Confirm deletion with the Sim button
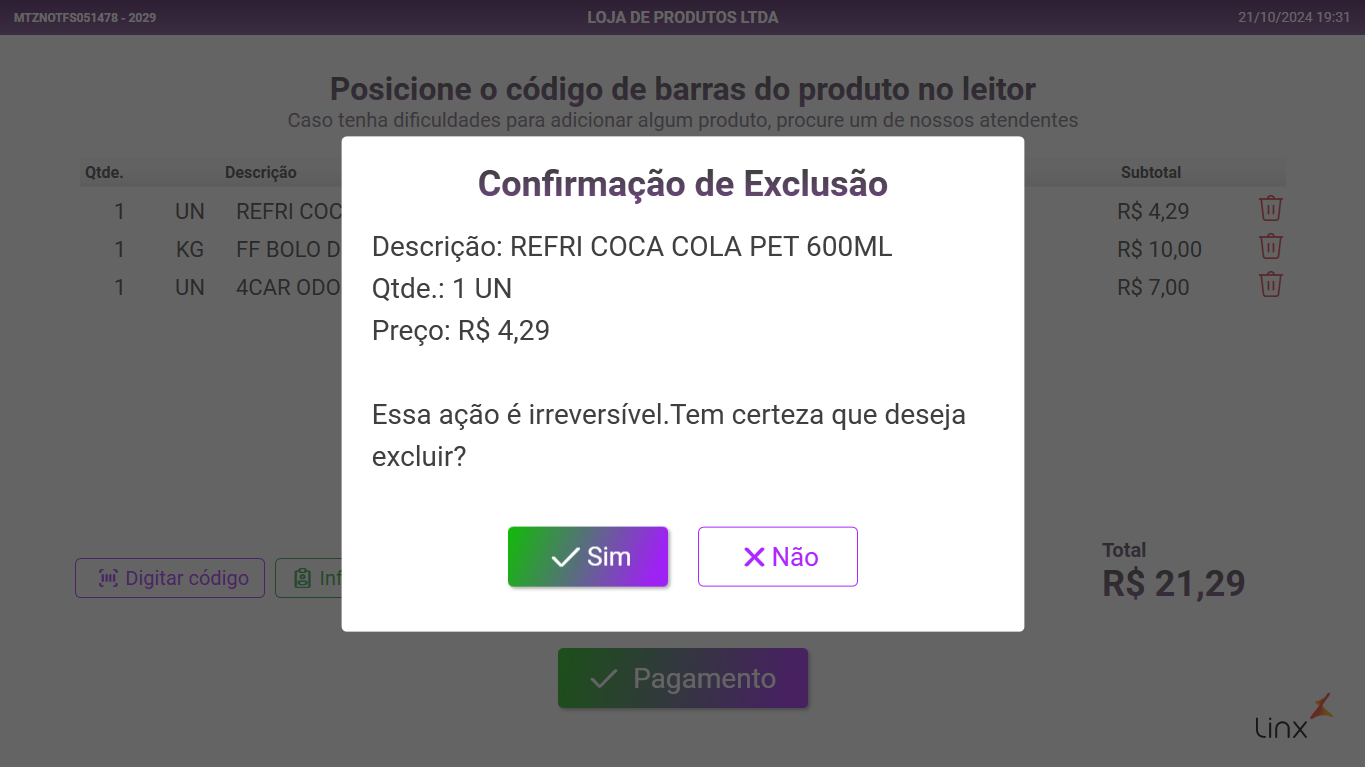 coord(588,557)
